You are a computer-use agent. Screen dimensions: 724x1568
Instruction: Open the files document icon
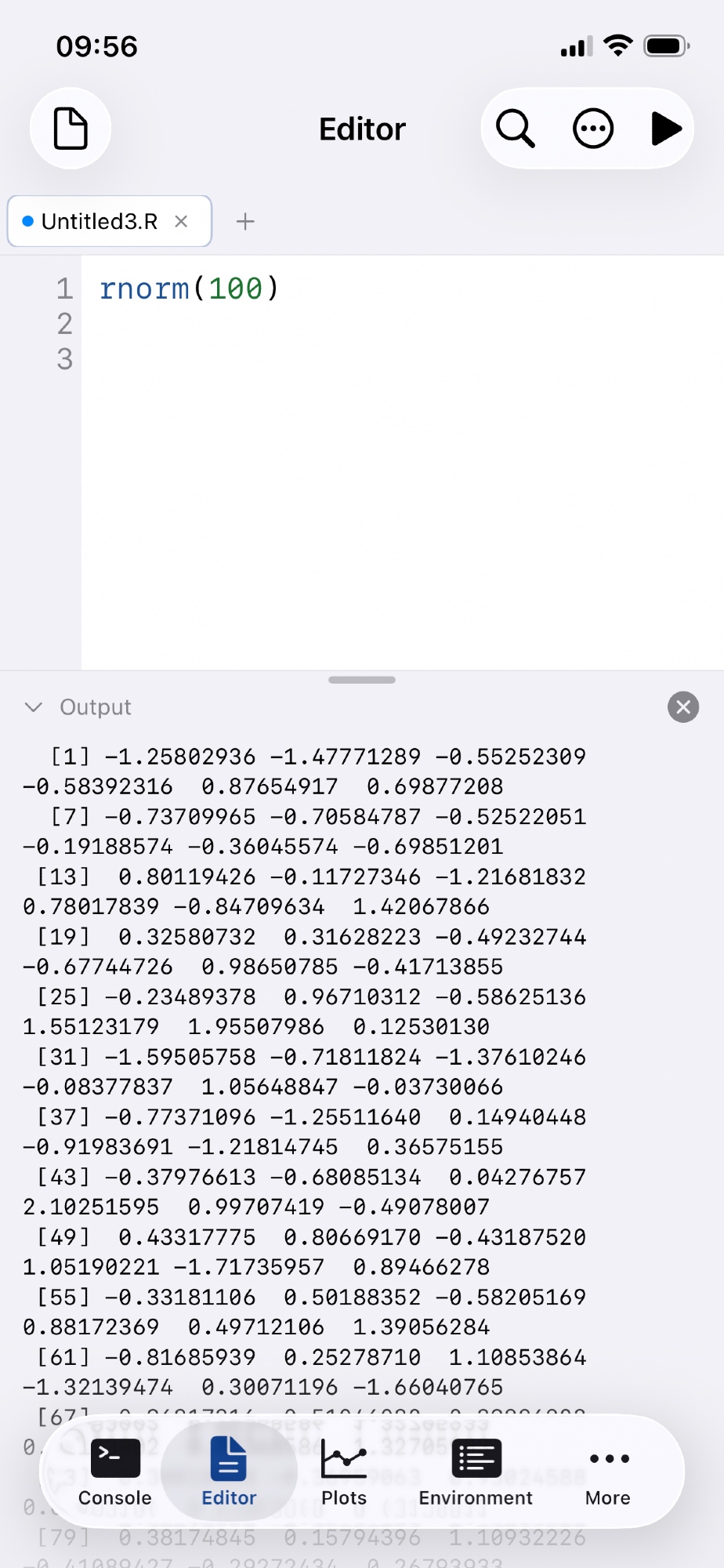71,129
